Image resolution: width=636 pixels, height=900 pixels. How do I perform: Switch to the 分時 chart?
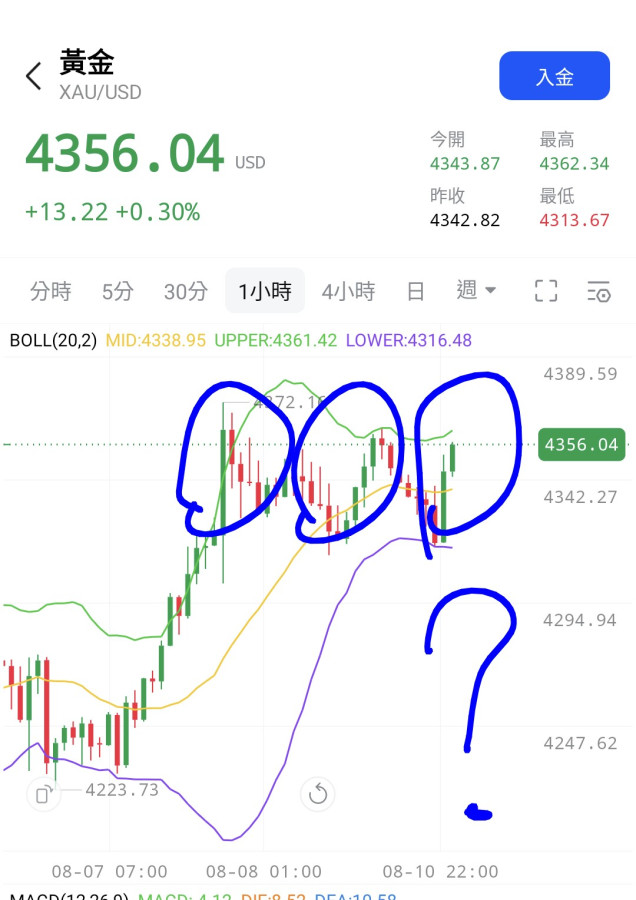[x=51, y=291]
